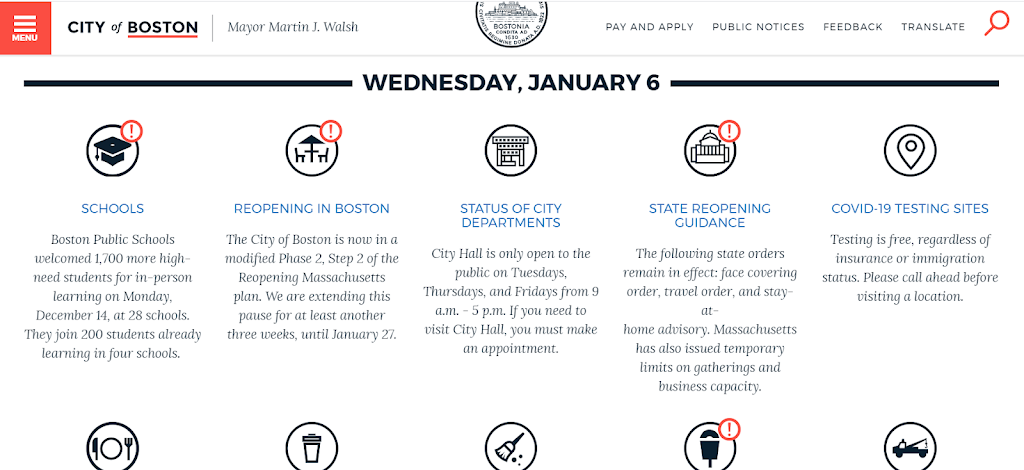Open the search magnifier icon

coord(996,23)
